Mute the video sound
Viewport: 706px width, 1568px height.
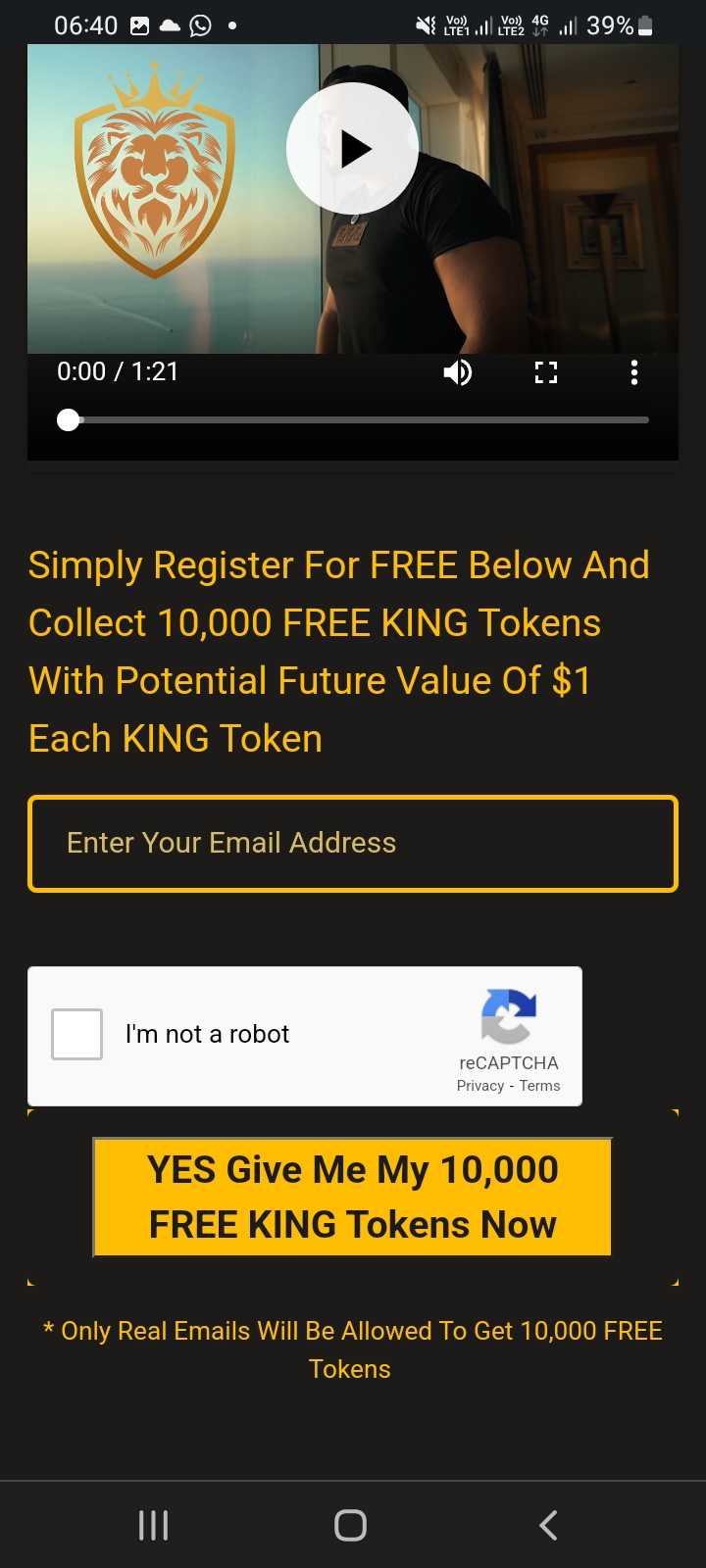[x=457, y=372]
